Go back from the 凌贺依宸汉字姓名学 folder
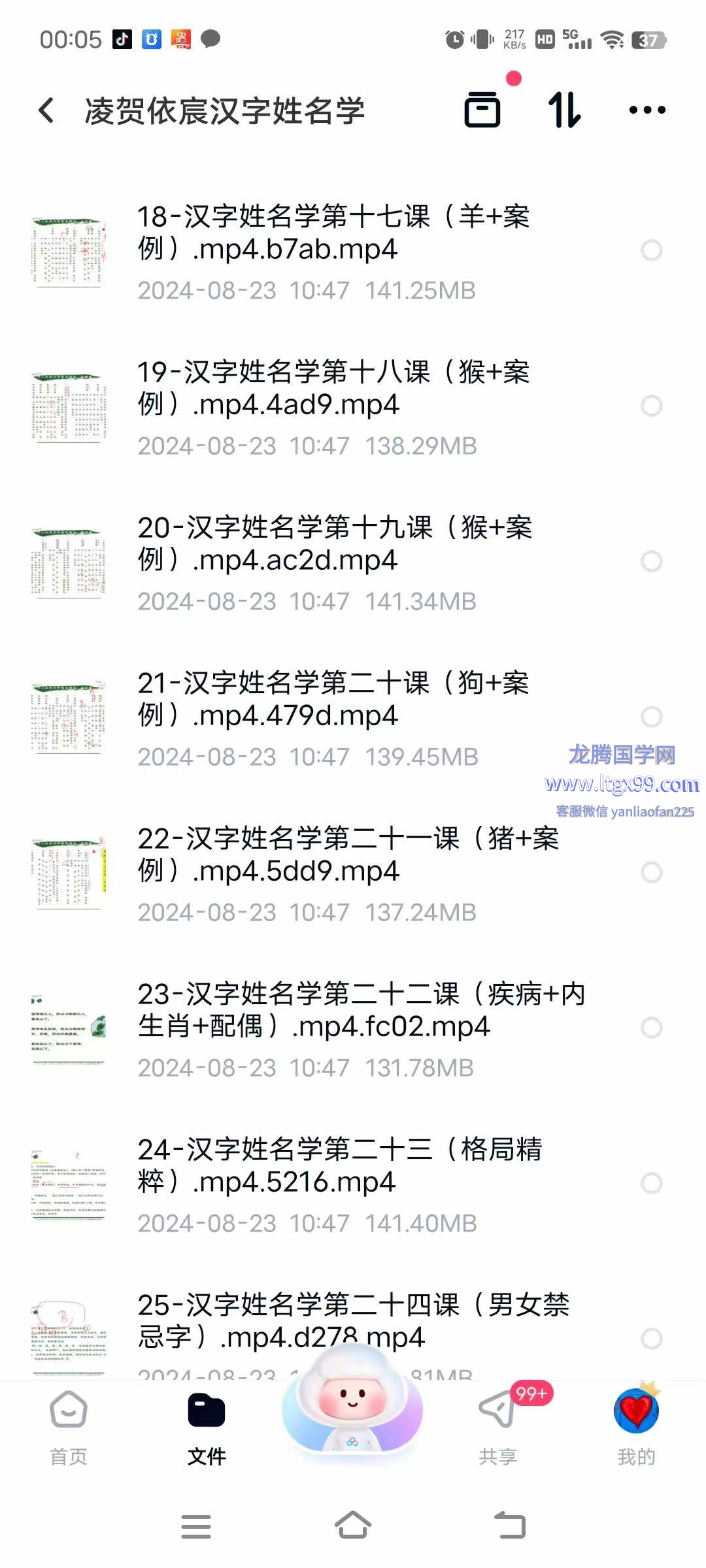This screenshot has height=1568, width=706. tap(46, 110)
